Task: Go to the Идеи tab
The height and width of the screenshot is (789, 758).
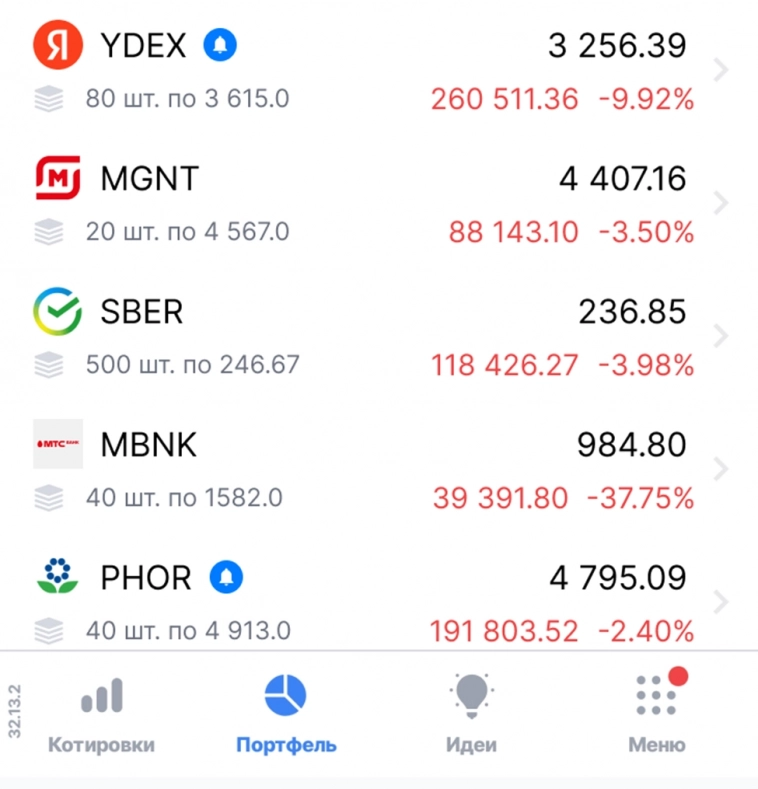Action: (x=470, y=714)
